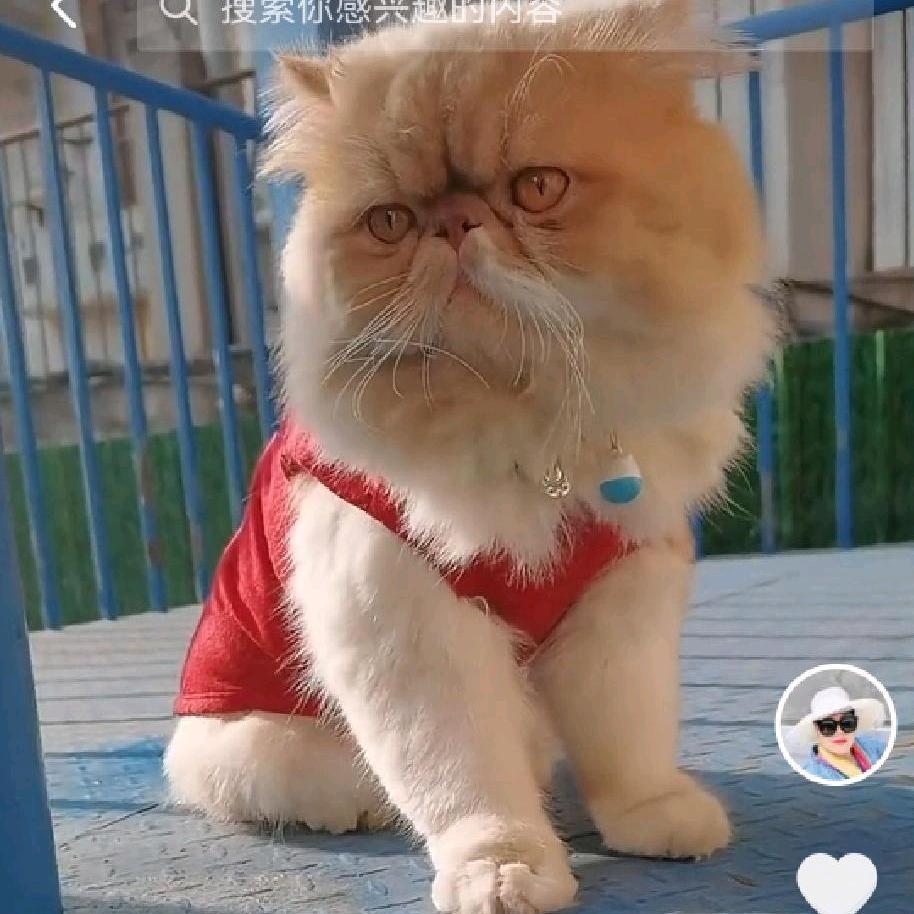This screenshot has height=914, width=914.
Task: Open the creator's profile avatar
Action: pos(835,725)
